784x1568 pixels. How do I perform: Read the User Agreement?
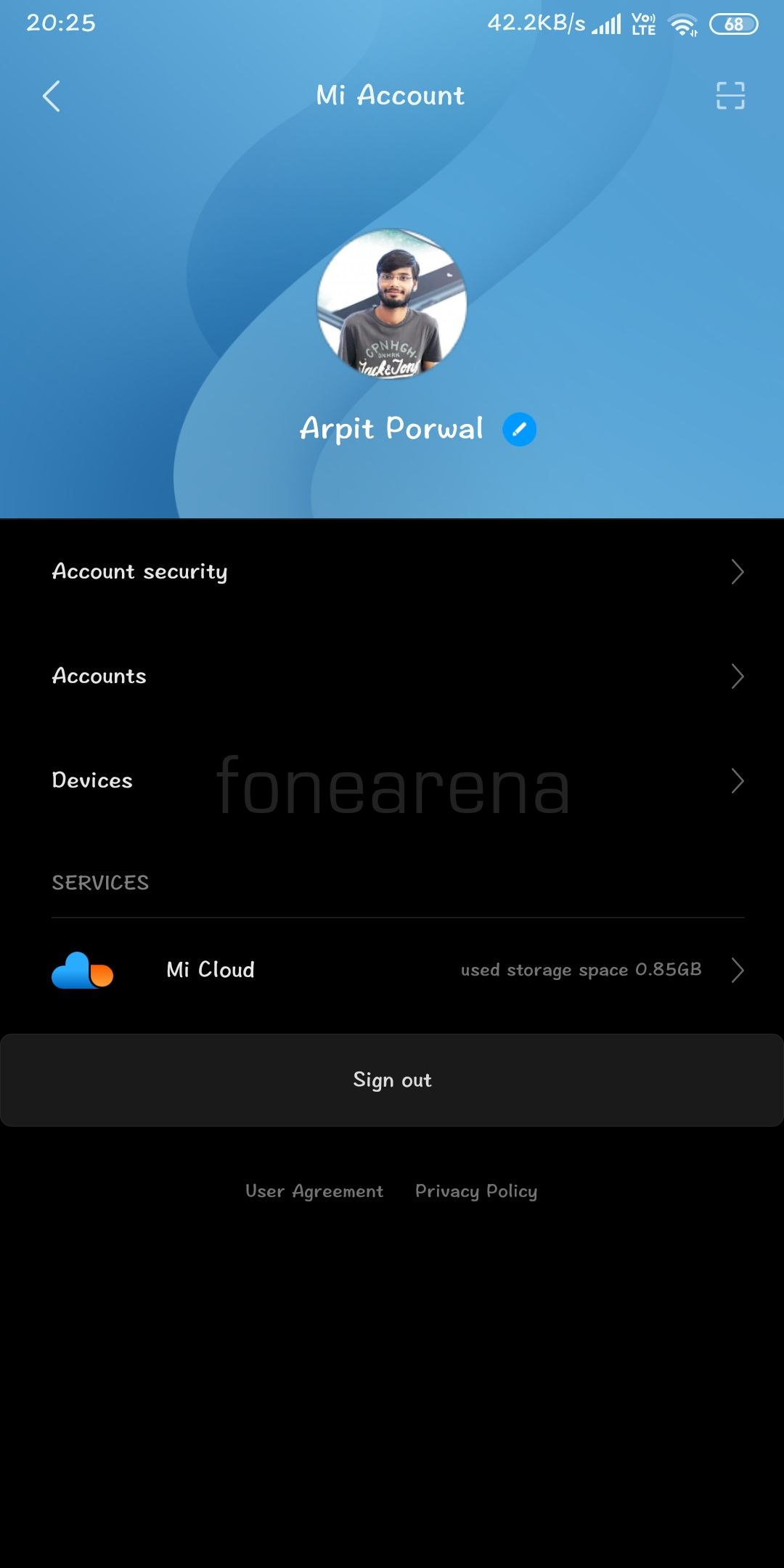tap(314, 1191)
